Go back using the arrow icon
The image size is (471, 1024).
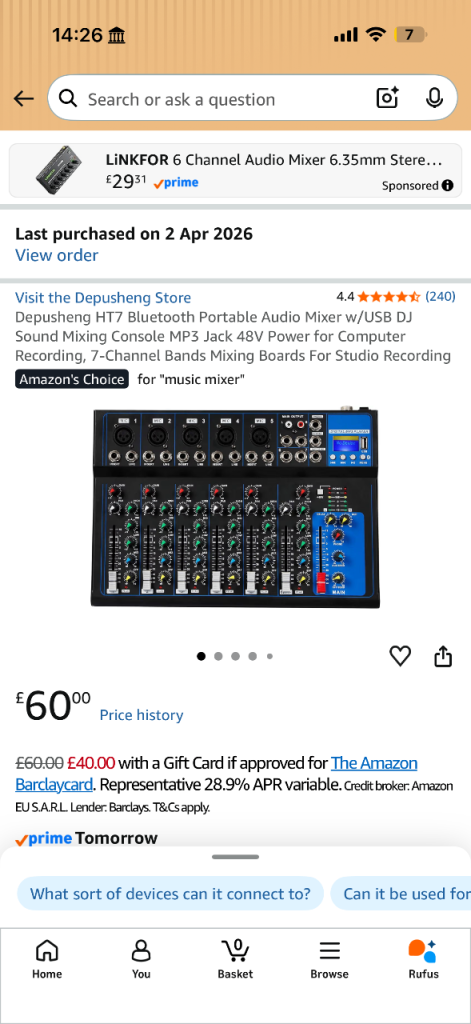(24, 99)
